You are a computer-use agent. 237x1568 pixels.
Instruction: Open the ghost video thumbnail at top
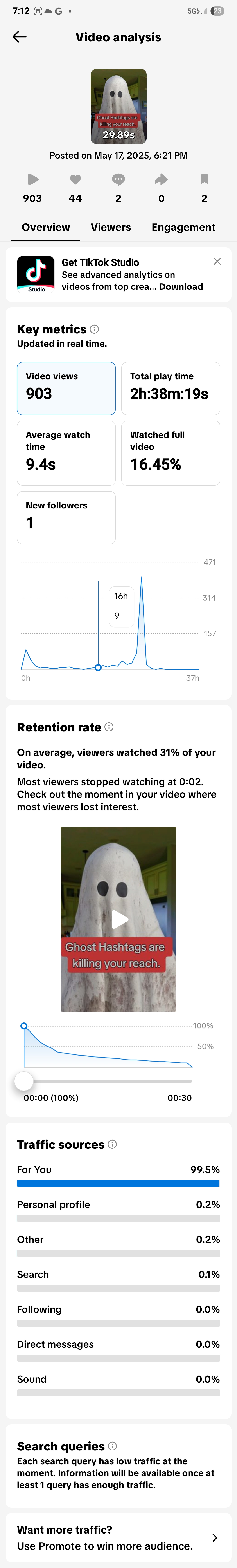pos(118,106)
